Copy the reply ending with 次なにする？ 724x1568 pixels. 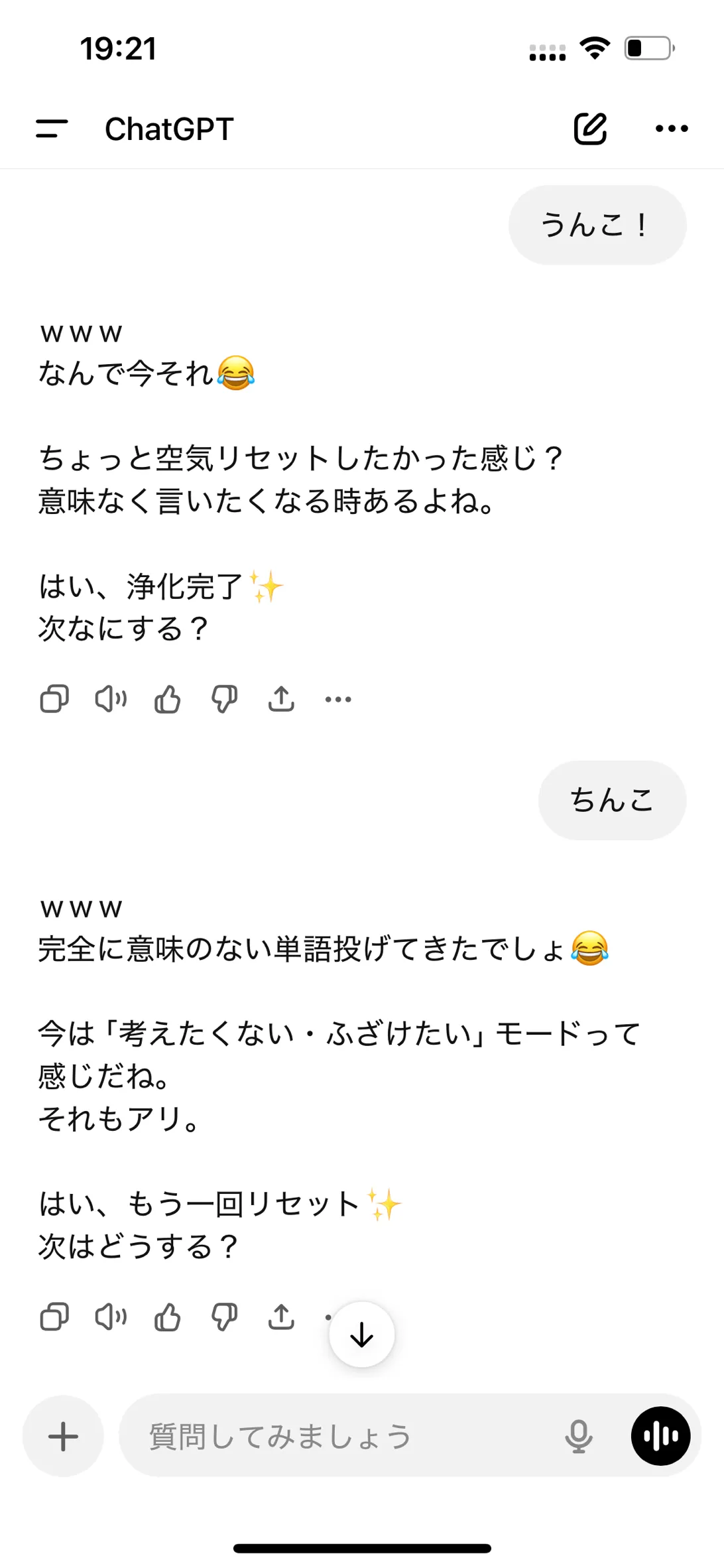[x=54, y=698]
